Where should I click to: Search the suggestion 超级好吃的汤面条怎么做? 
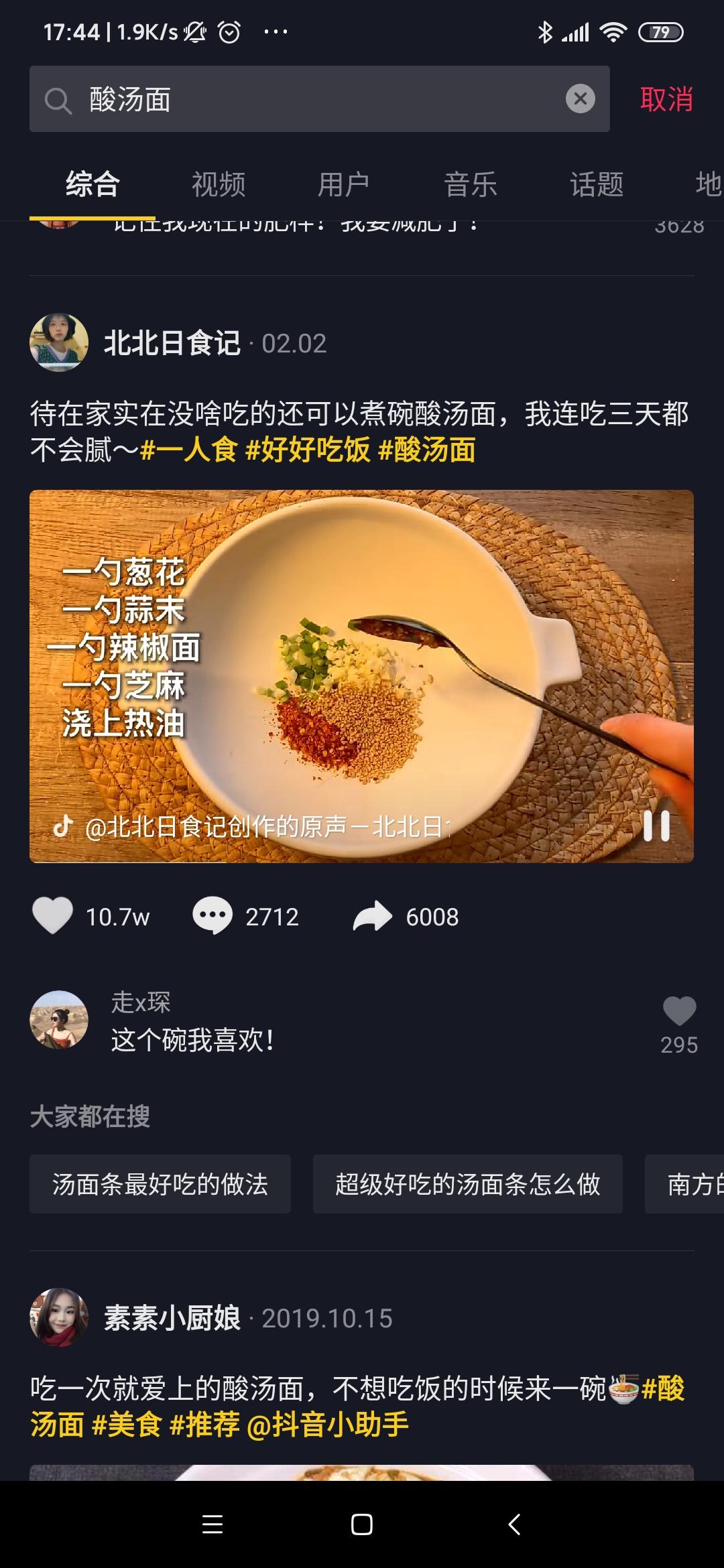(x=467, y=1184)
